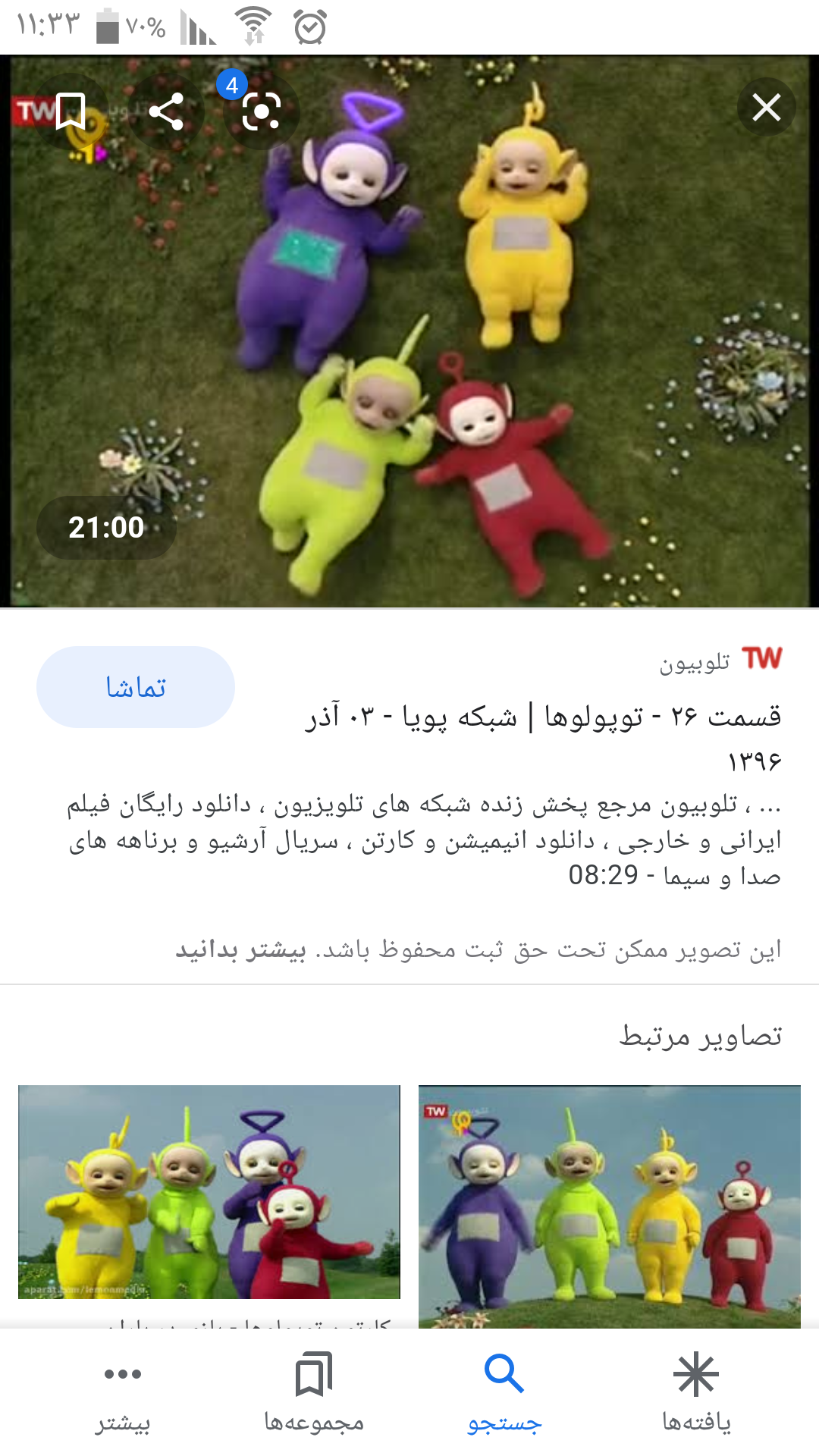Viewport: 819px width, 1456px height.
Task: Open the بیشتر tab
Action: [123, 1392]
